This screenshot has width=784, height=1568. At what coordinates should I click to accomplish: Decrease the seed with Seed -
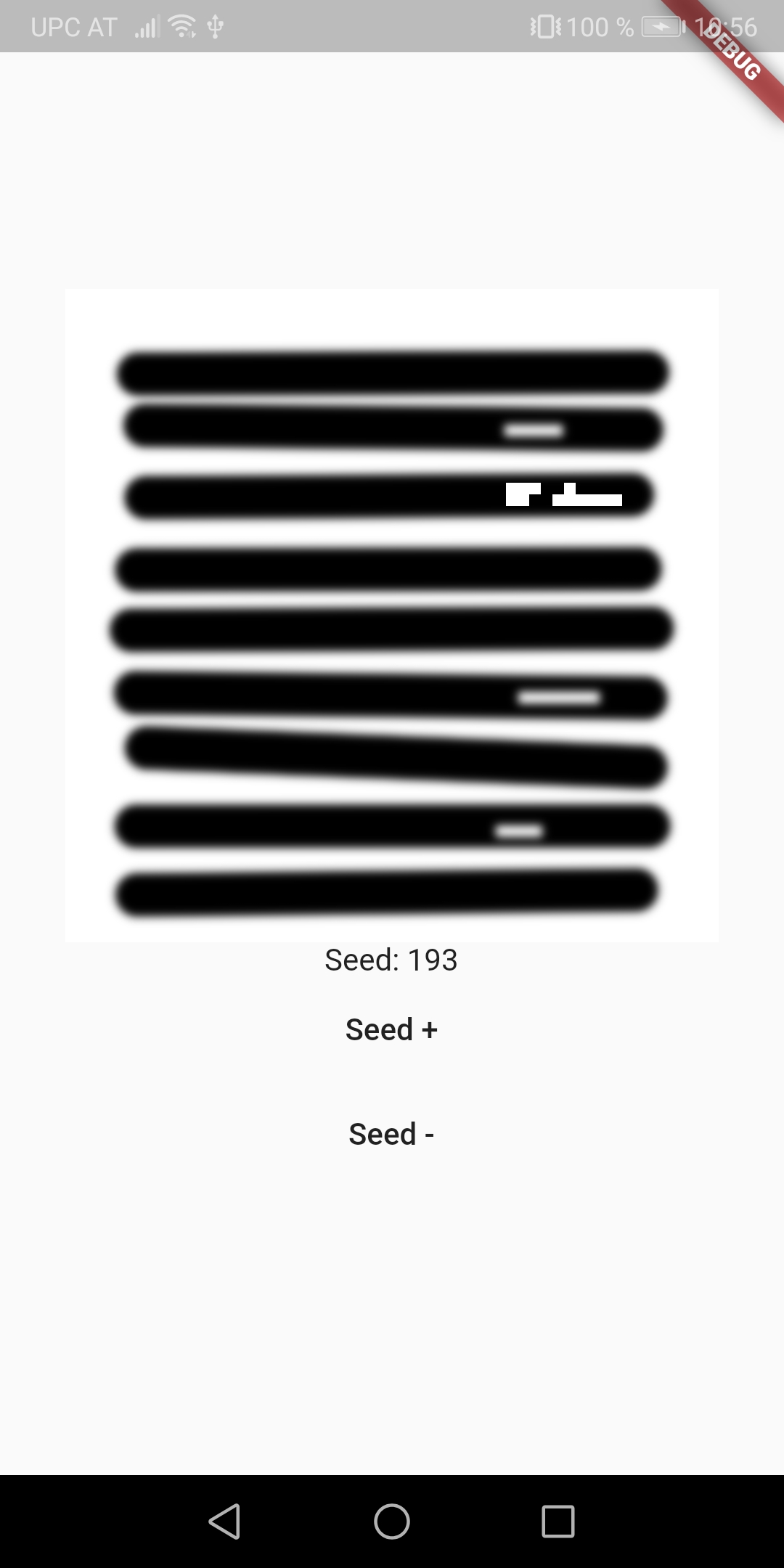coord(391,1134)
